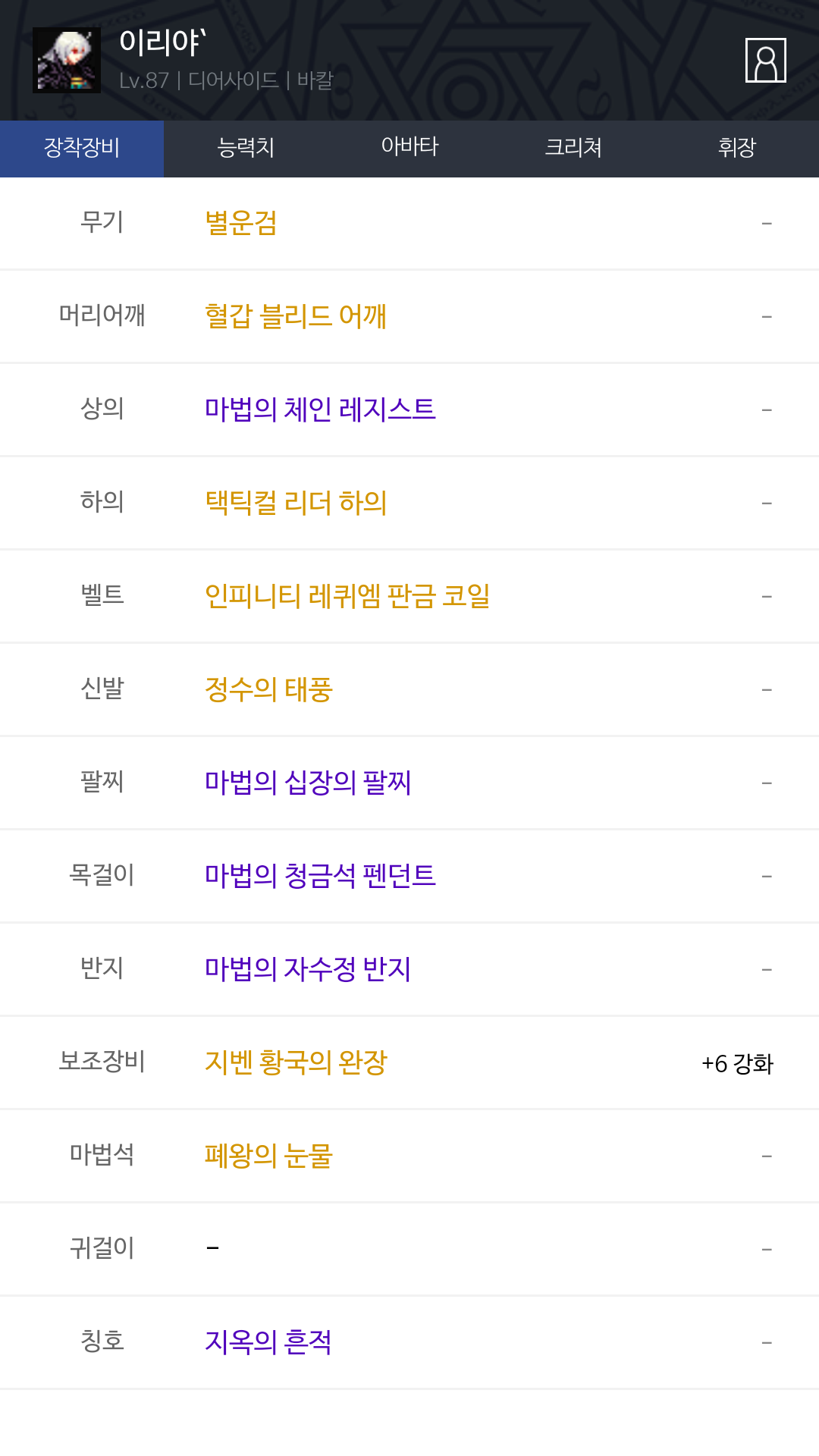Open the 크리쳐 tab
Image resolution: width=819 pixels, height=1456 pixels.
point(573,148)
